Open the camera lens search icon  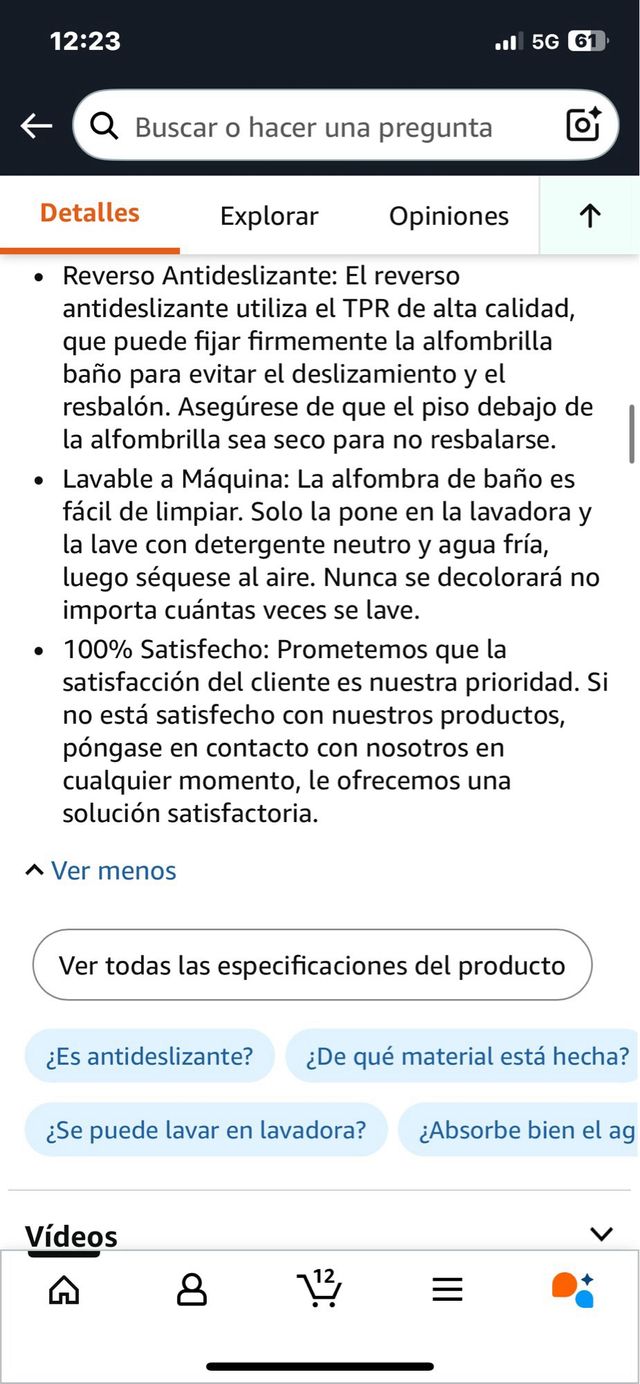coord(583,125)
